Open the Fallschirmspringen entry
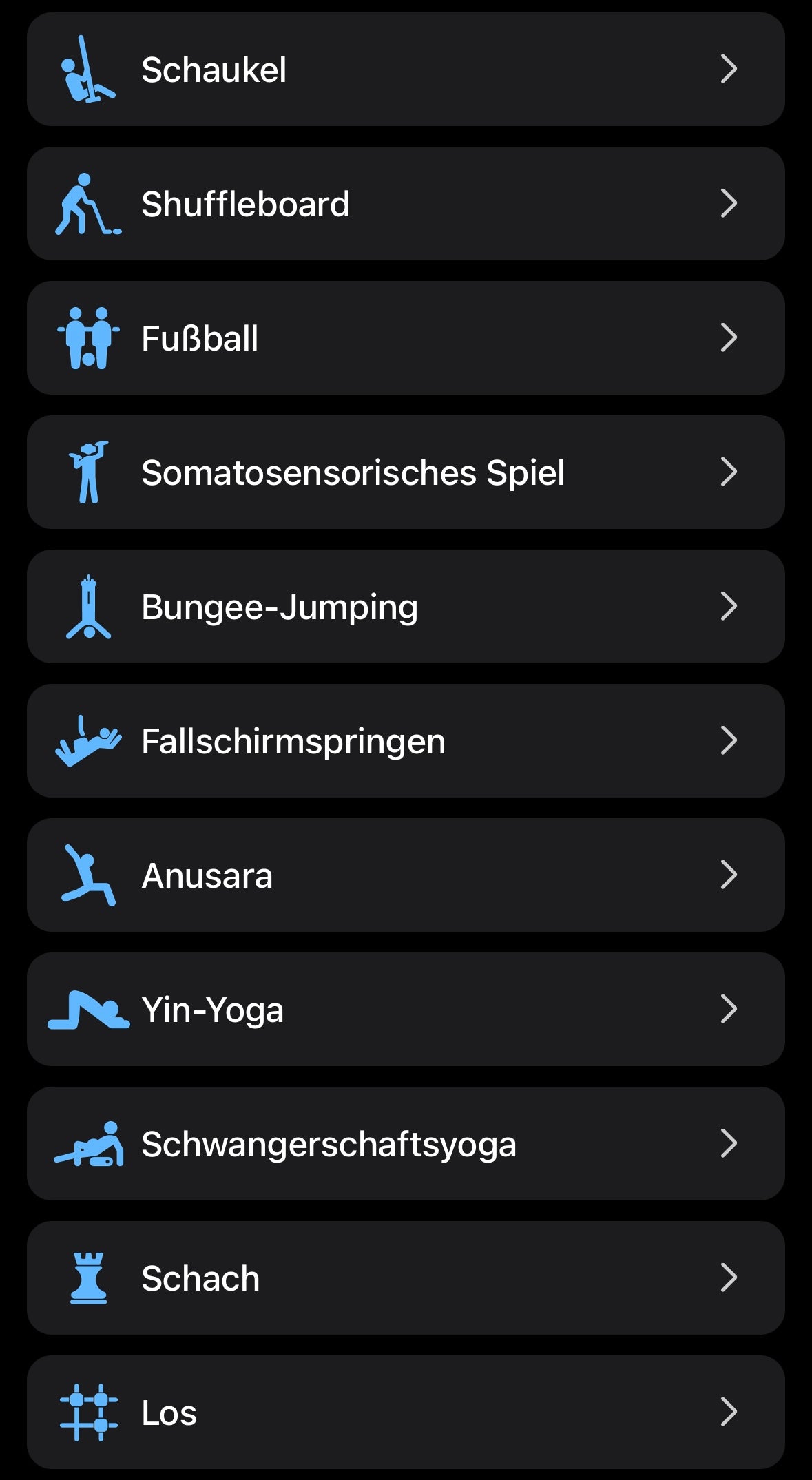The width and height of the screenshot is (812, 1480). 406,740
